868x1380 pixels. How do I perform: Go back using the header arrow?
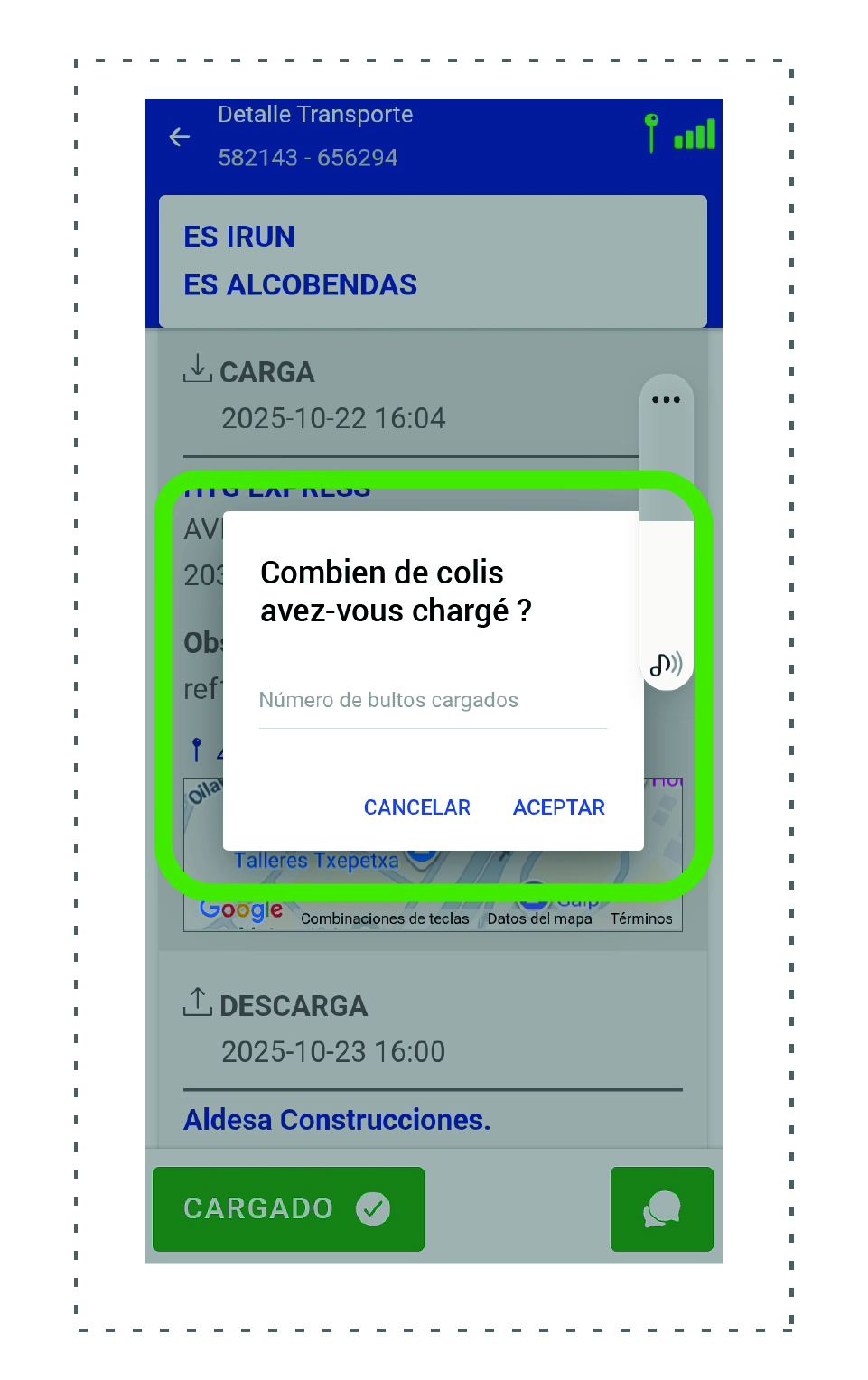(180, 136)
